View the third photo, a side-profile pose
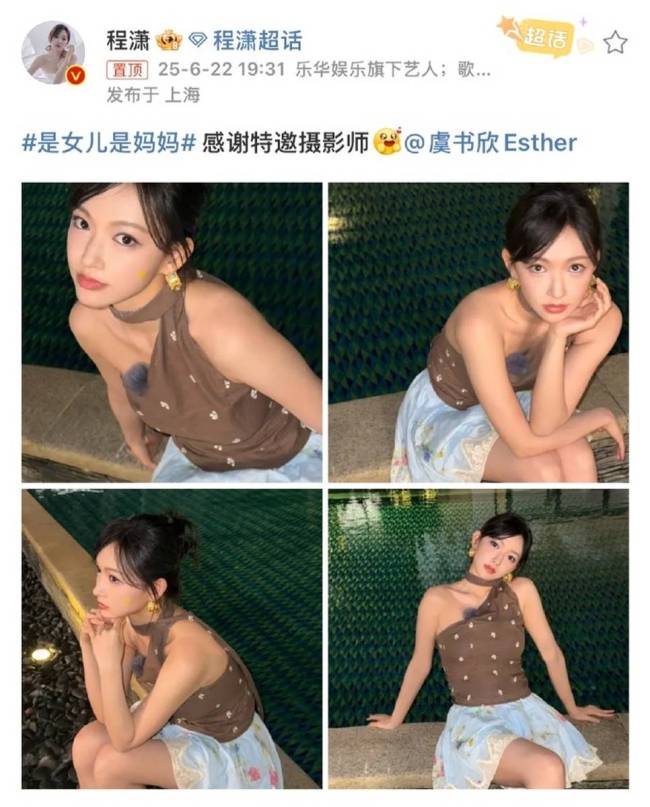Screen dimensions: 650x807 [x=172, y=638]
